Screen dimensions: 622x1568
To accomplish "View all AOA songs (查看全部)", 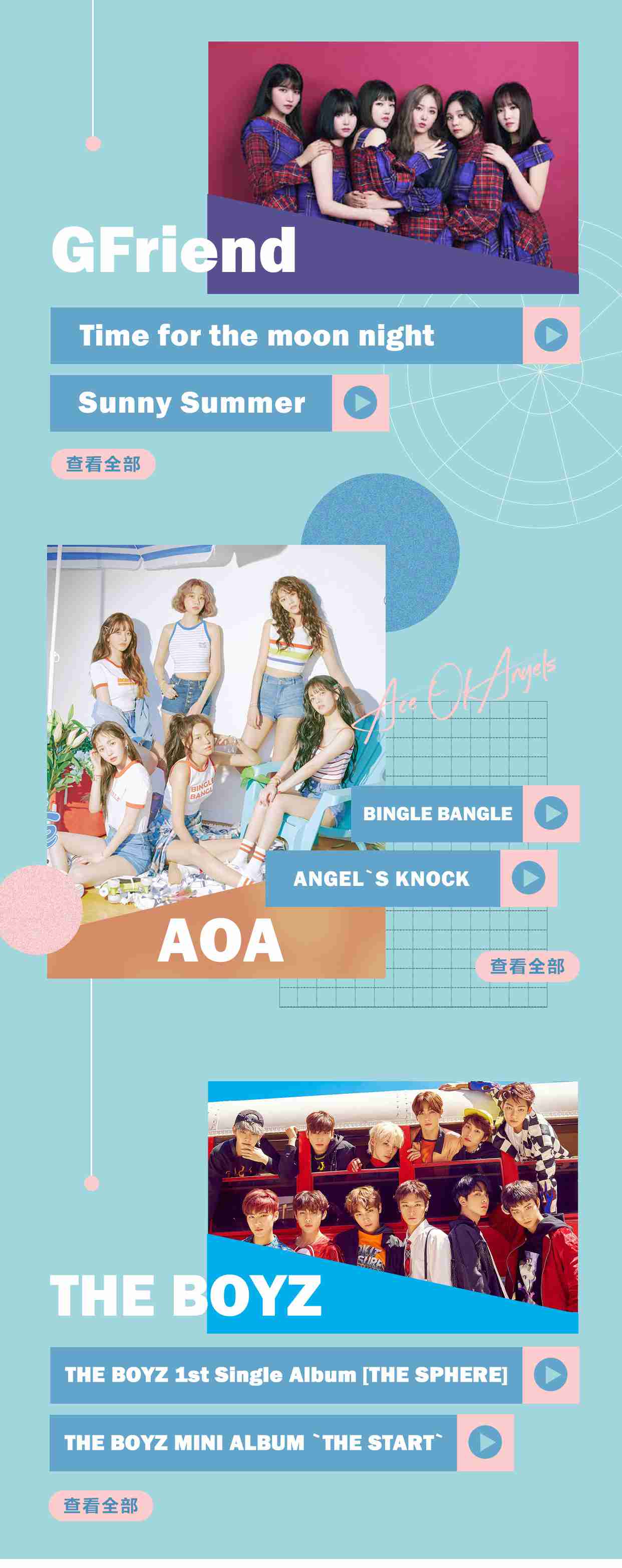I will [526, 967].
